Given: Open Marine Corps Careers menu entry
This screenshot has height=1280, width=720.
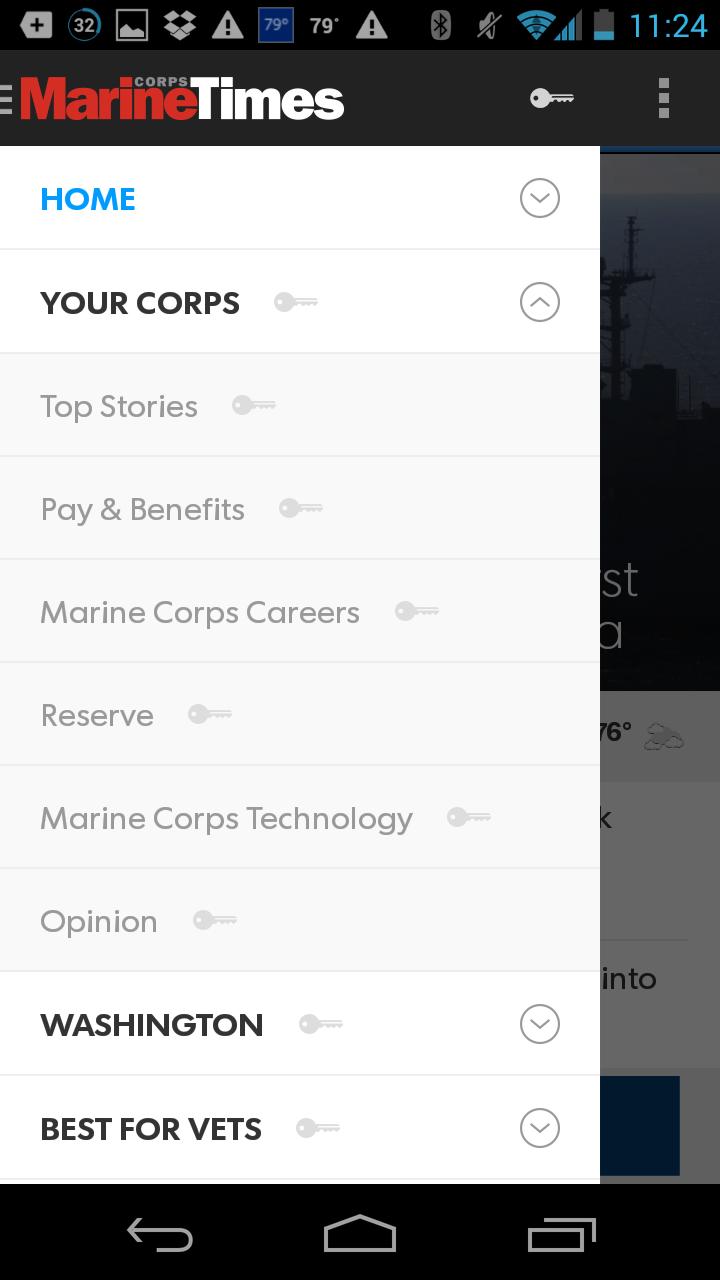Looking at the screenshot, I should coord(199,611).
